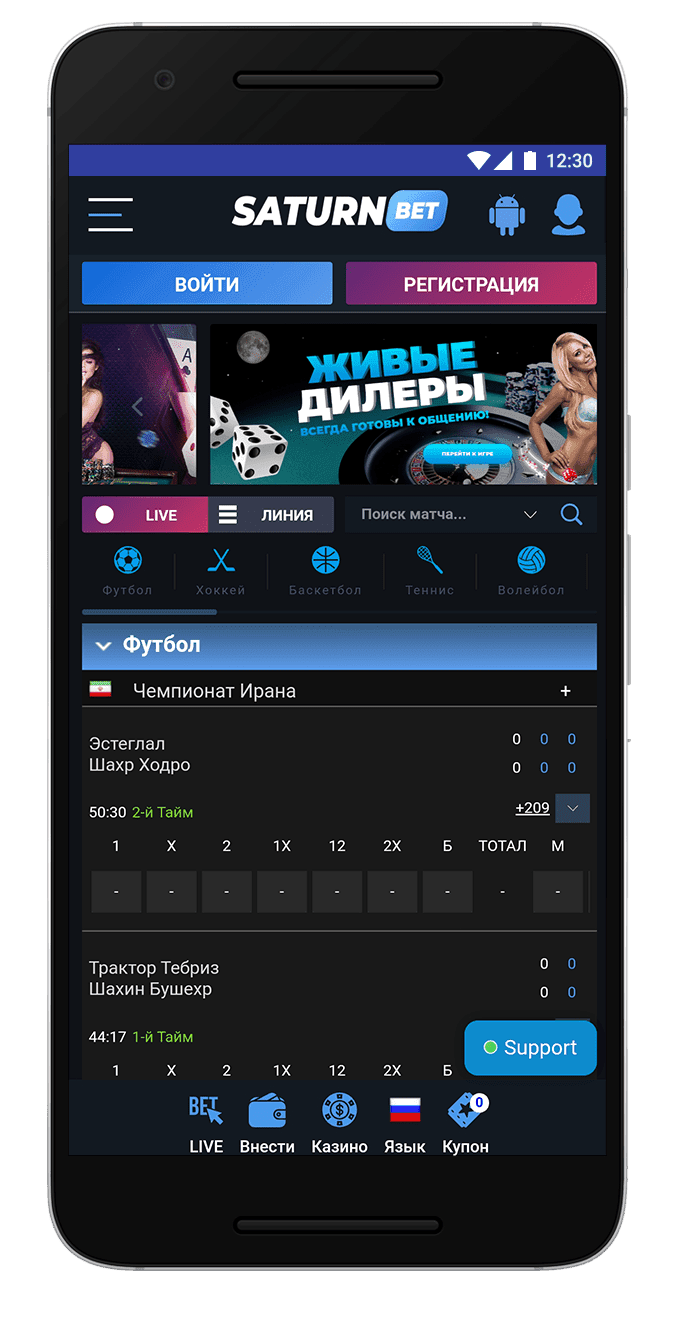The height and width of the screenshot is (1317, 678).
Task: Go to Казино in bottom bar
Action: pyautogui.click(x=339, y=1124)
